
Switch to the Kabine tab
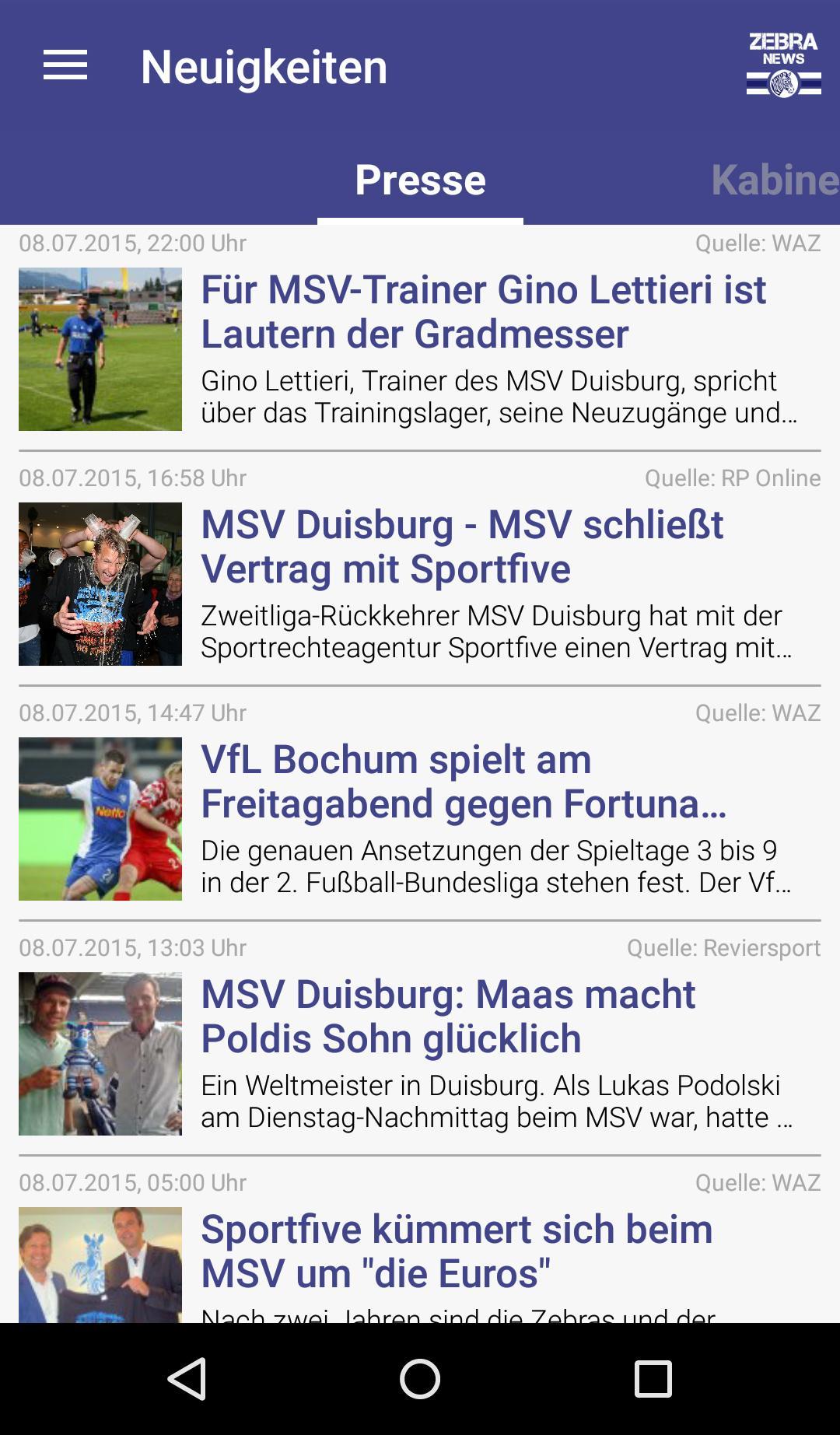click(x=773, y=180)
